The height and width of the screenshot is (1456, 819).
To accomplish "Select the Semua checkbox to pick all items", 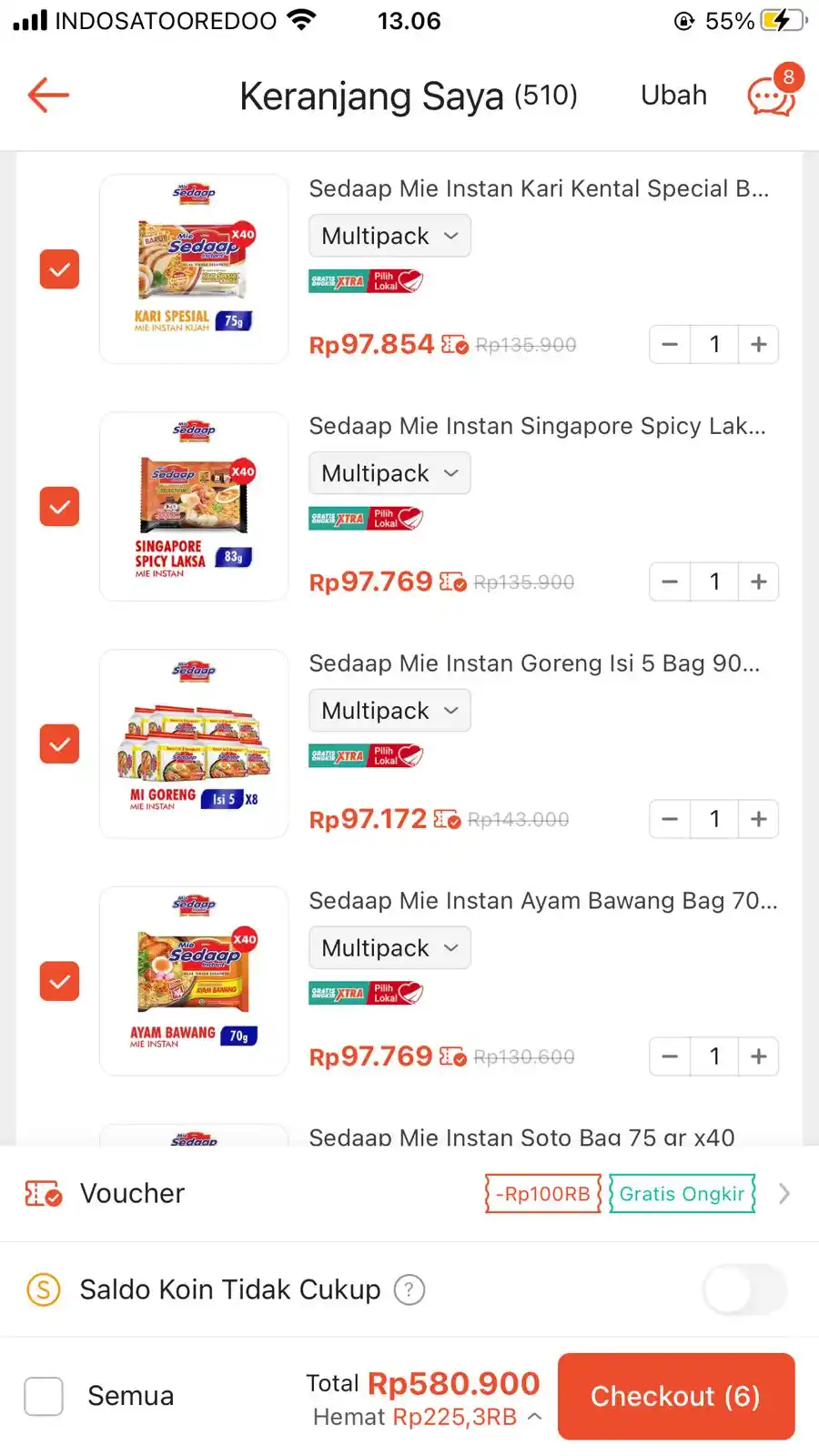I will coord(43,1395).
